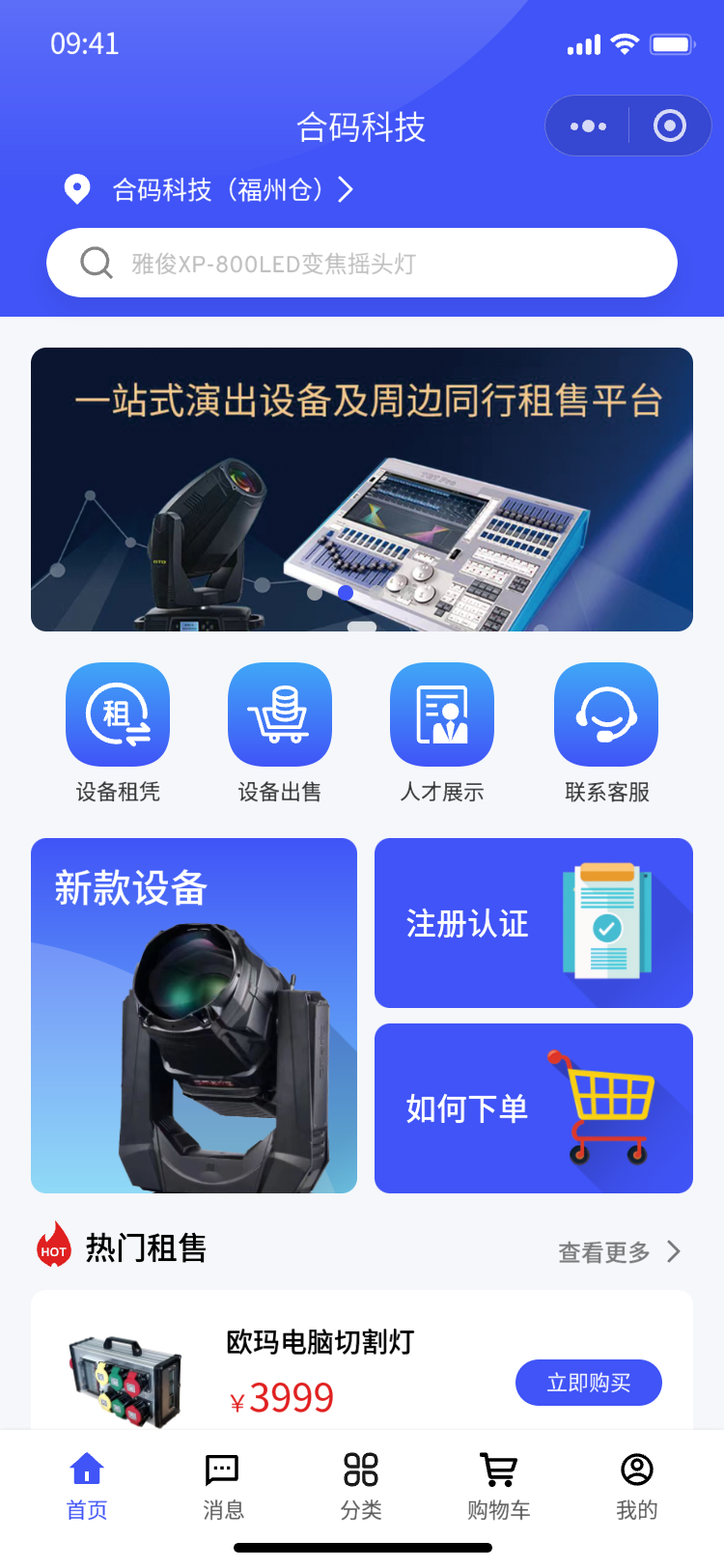Close the mini-program via the circle icon
This screenshot has width=724, height=1568.
tap(670, 126)
